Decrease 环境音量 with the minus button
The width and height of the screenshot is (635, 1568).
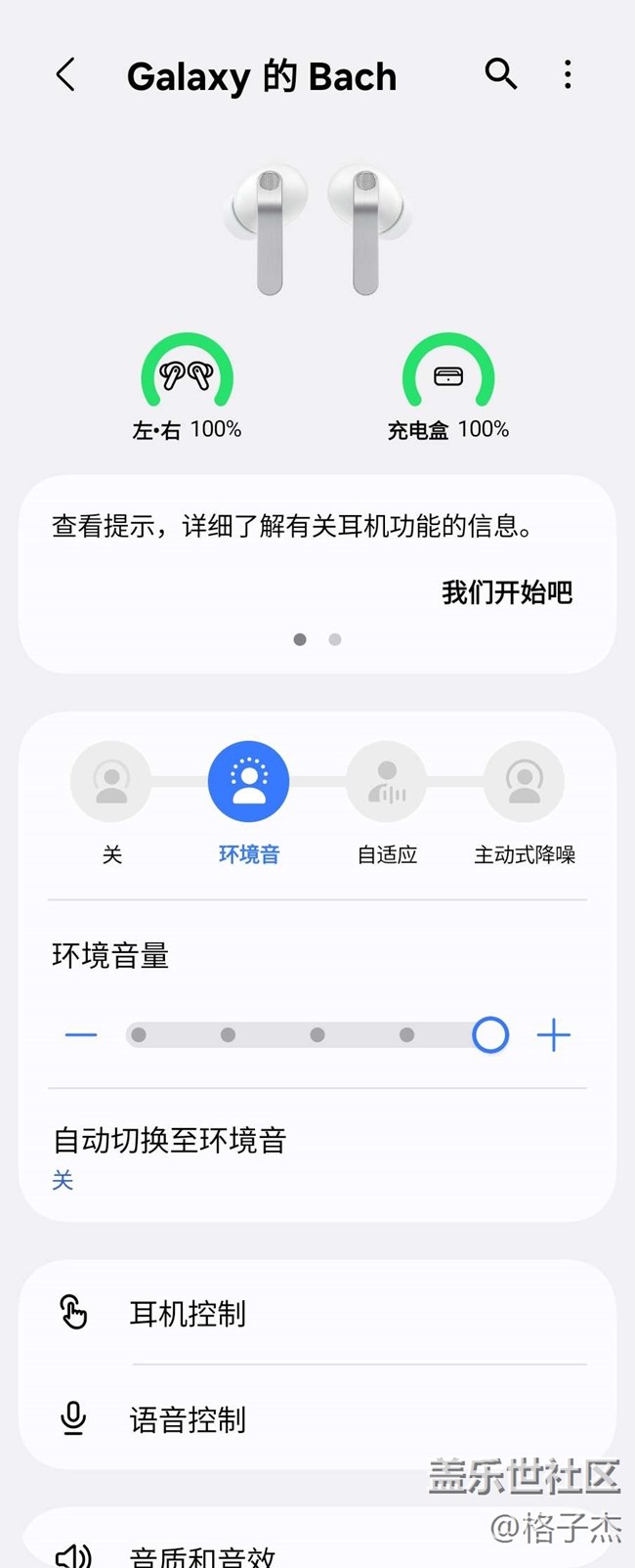[x=81, y=1034]
